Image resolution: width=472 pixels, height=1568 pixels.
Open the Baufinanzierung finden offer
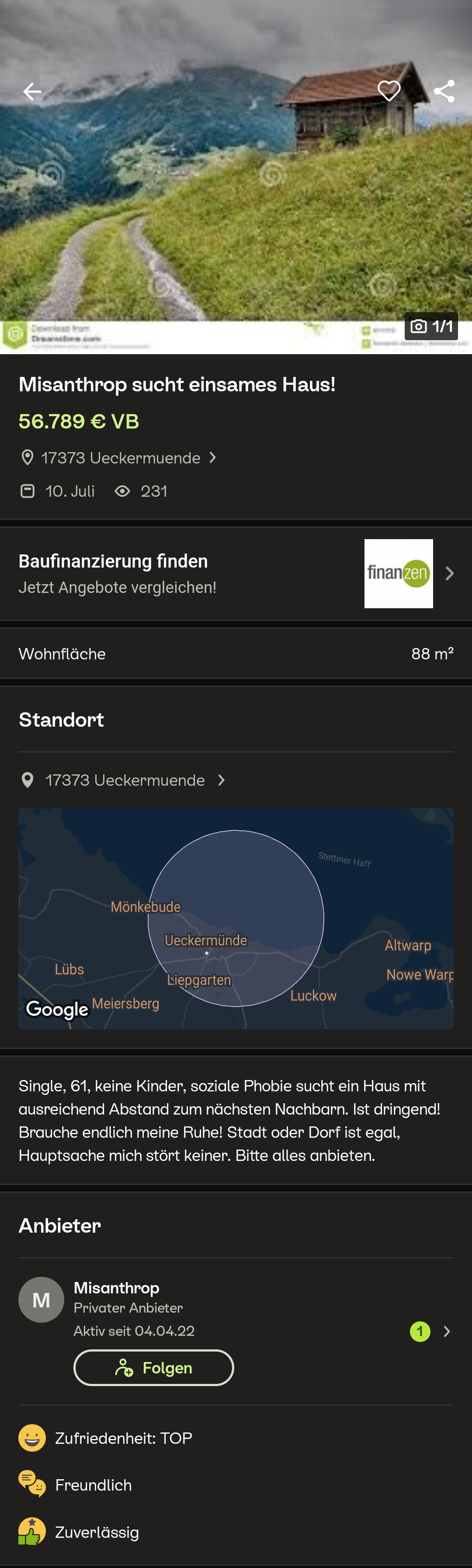click(x=236, y=573)
